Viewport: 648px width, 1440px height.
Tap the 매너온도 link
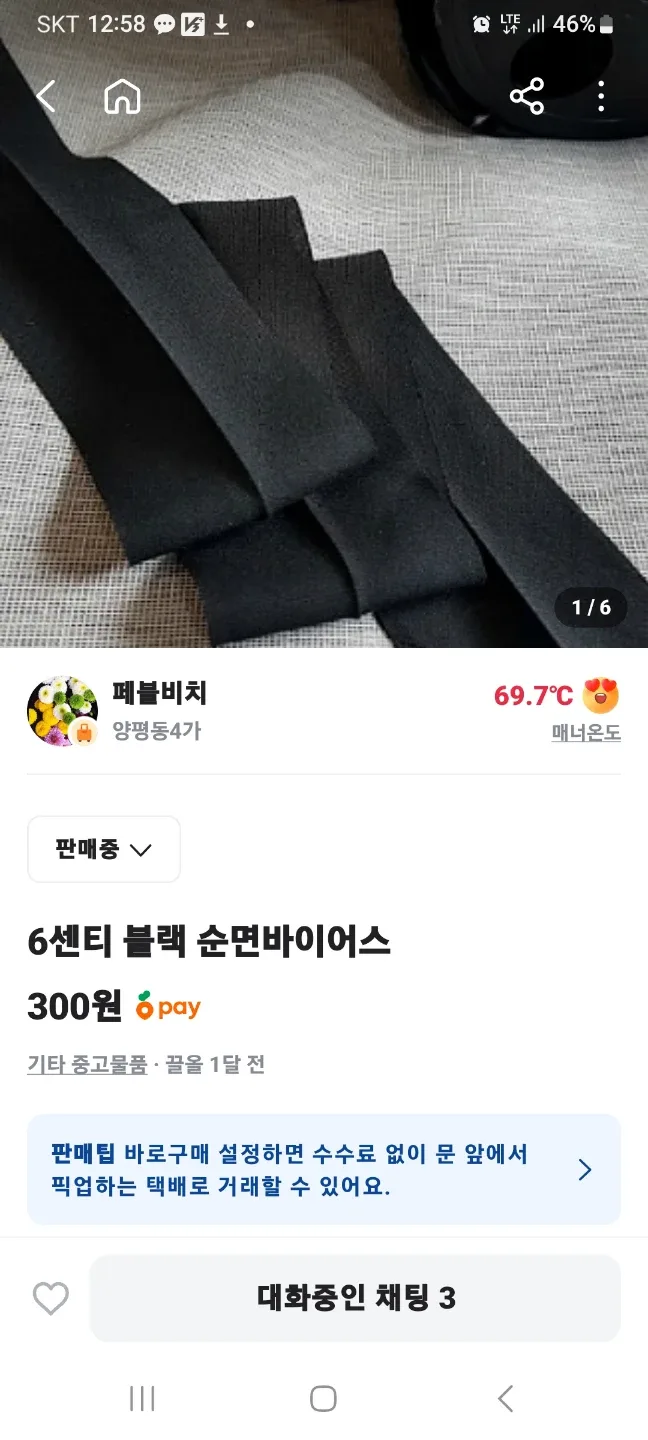[586, 733]
